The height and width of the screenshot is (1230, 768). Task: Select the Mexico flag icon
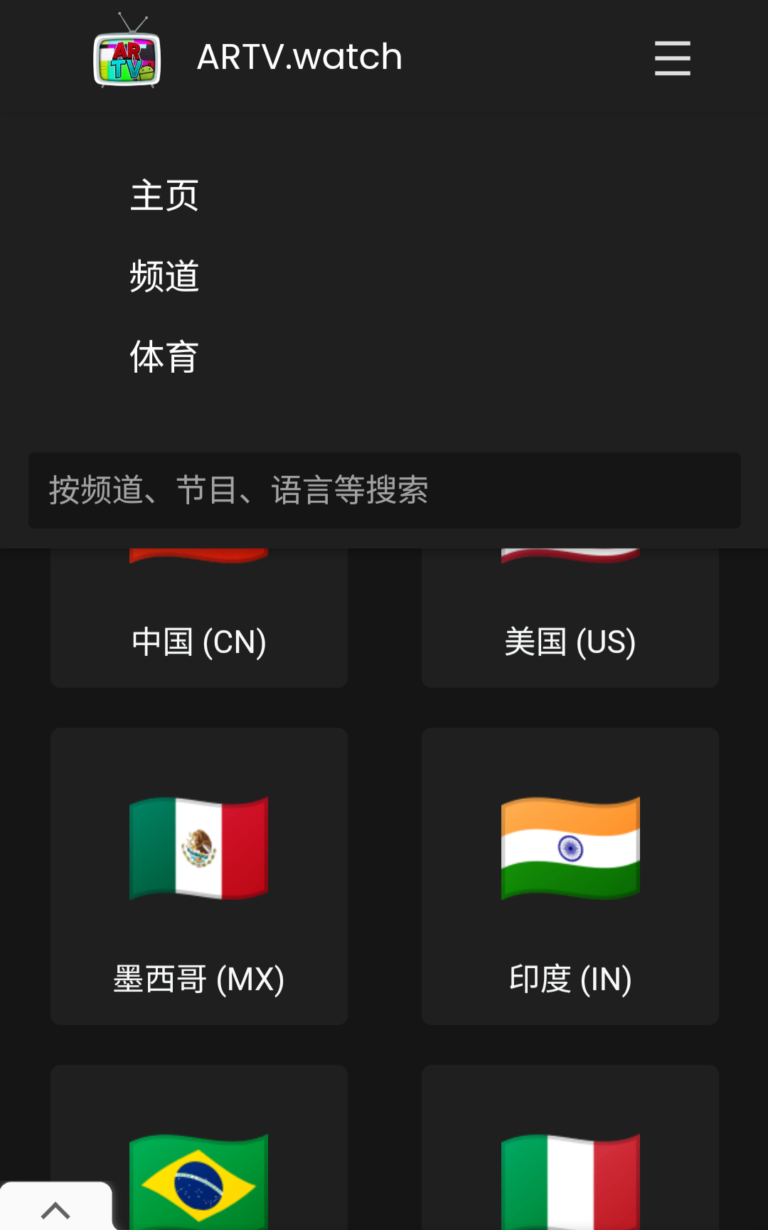(198, 849)
